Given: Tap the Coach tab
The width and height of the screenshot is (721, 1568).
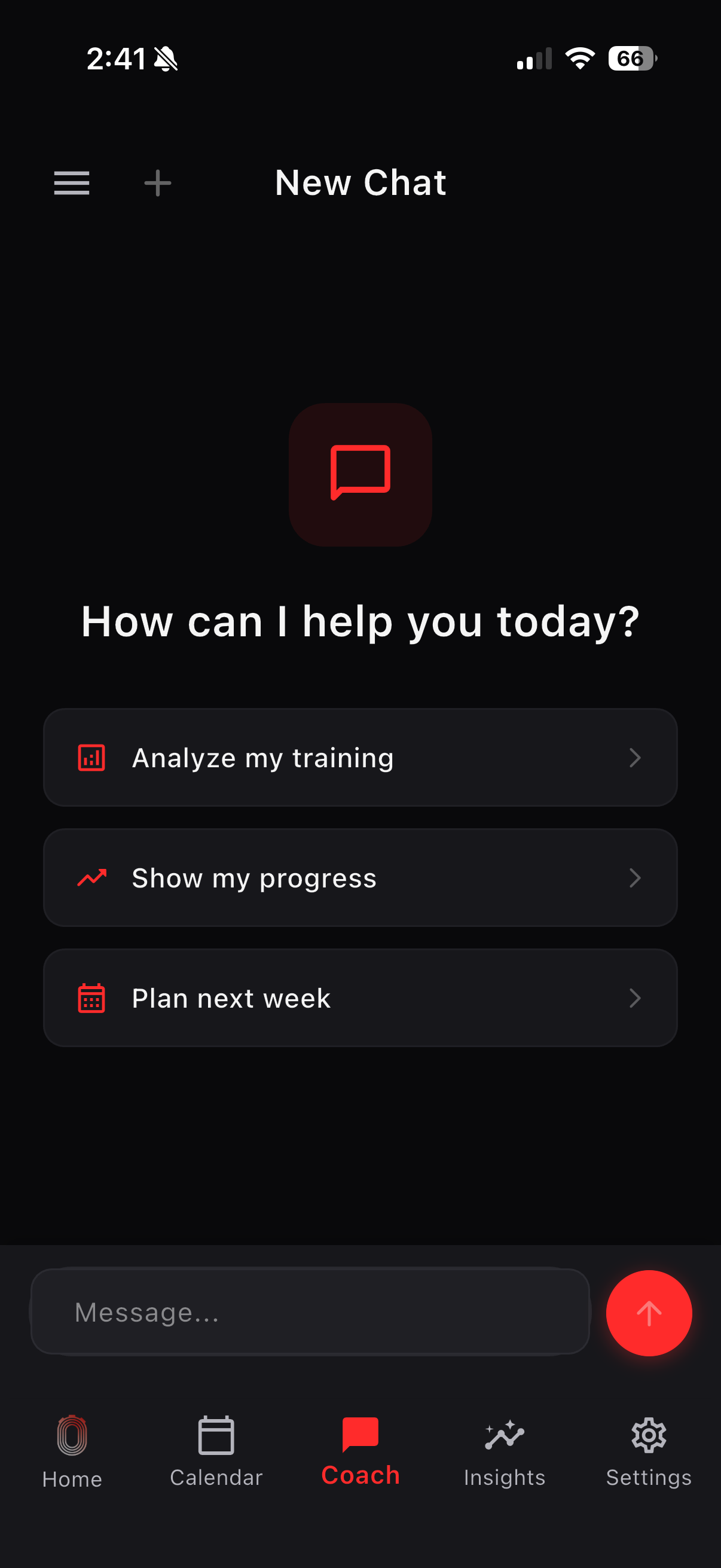Looking at the screenshot, I should [x=360, y=1453].
